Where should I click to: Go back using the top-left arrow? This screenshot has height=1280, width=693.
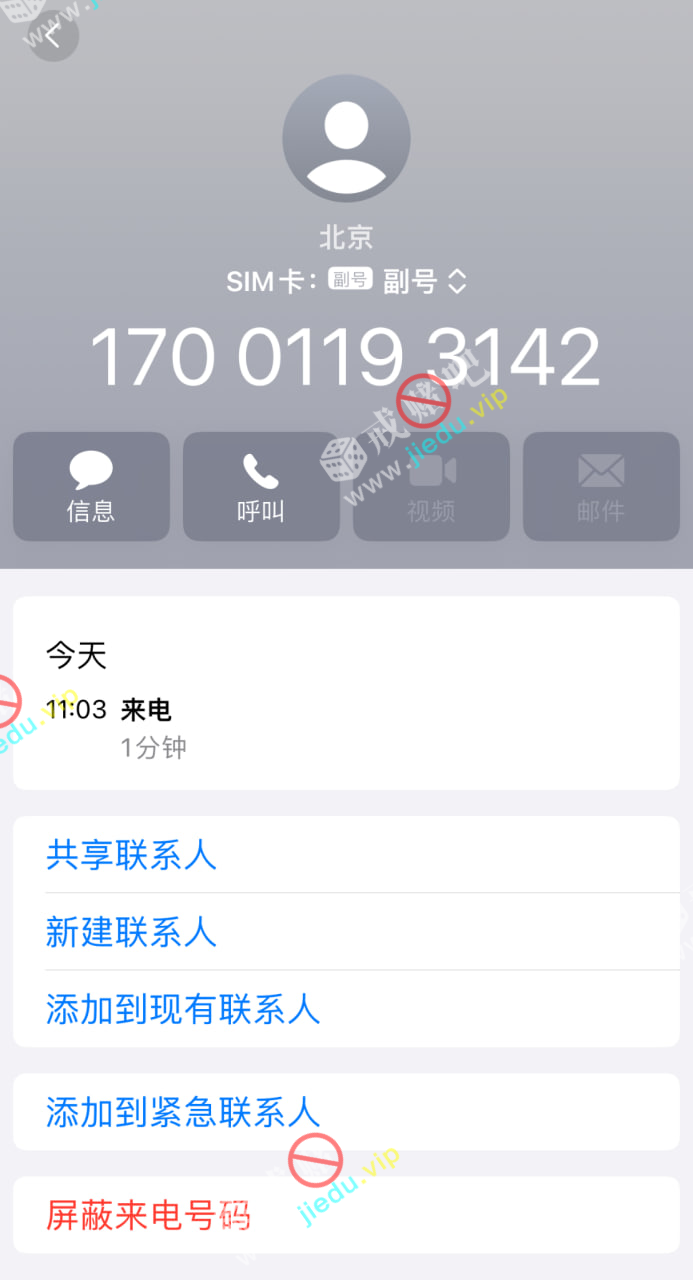[x=52, y=36]
